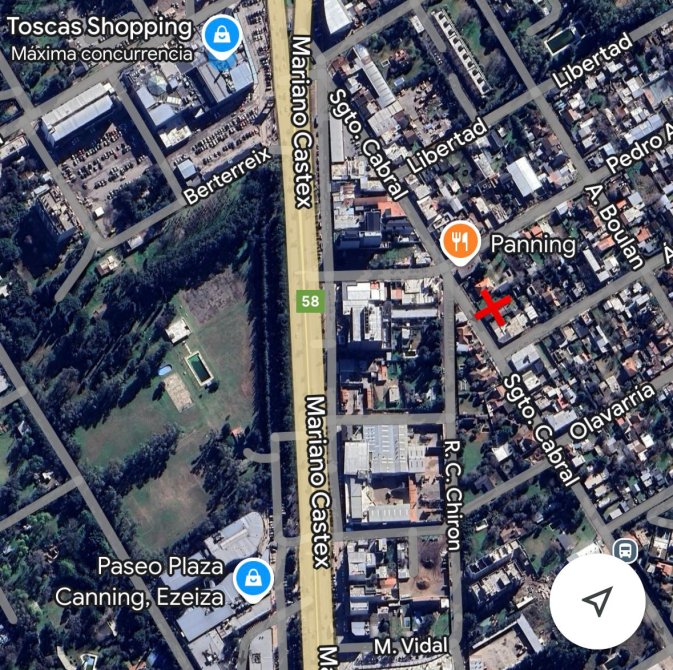Open Paseo Plaza Canning shopping marker

[x=253, y=579]
